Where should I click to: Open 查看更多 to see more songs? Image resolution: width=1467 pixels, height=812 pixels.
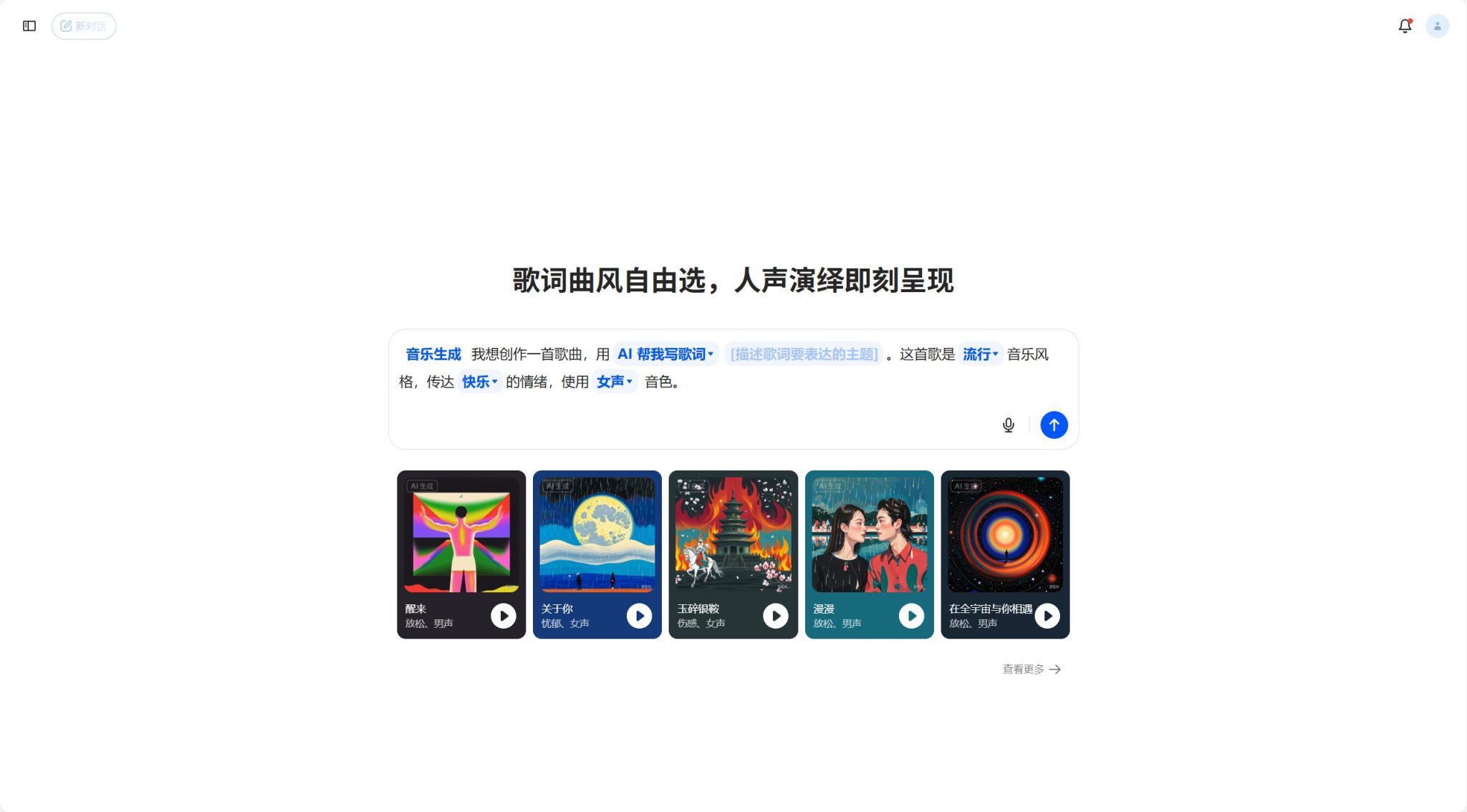click(1031, 670)
